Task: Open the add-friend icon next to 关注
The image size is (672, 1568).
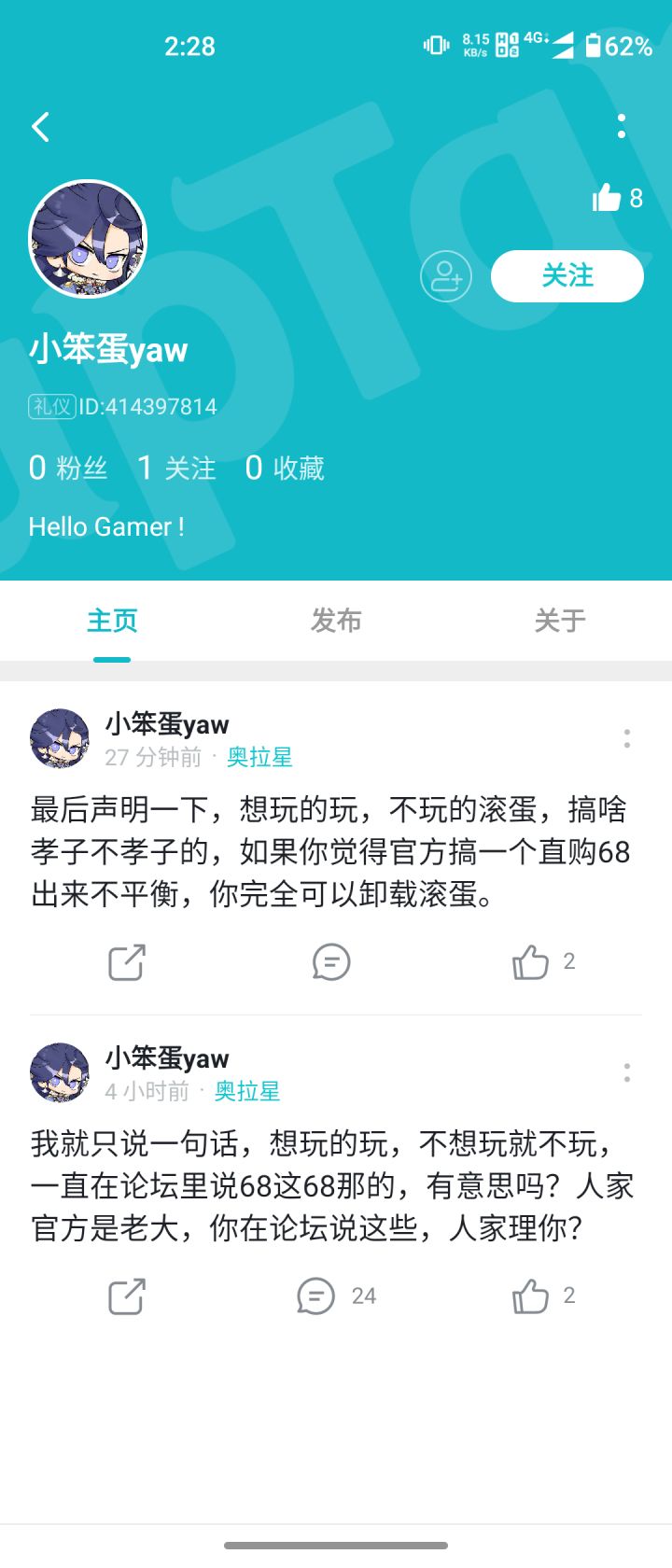Action: (447, 276)
